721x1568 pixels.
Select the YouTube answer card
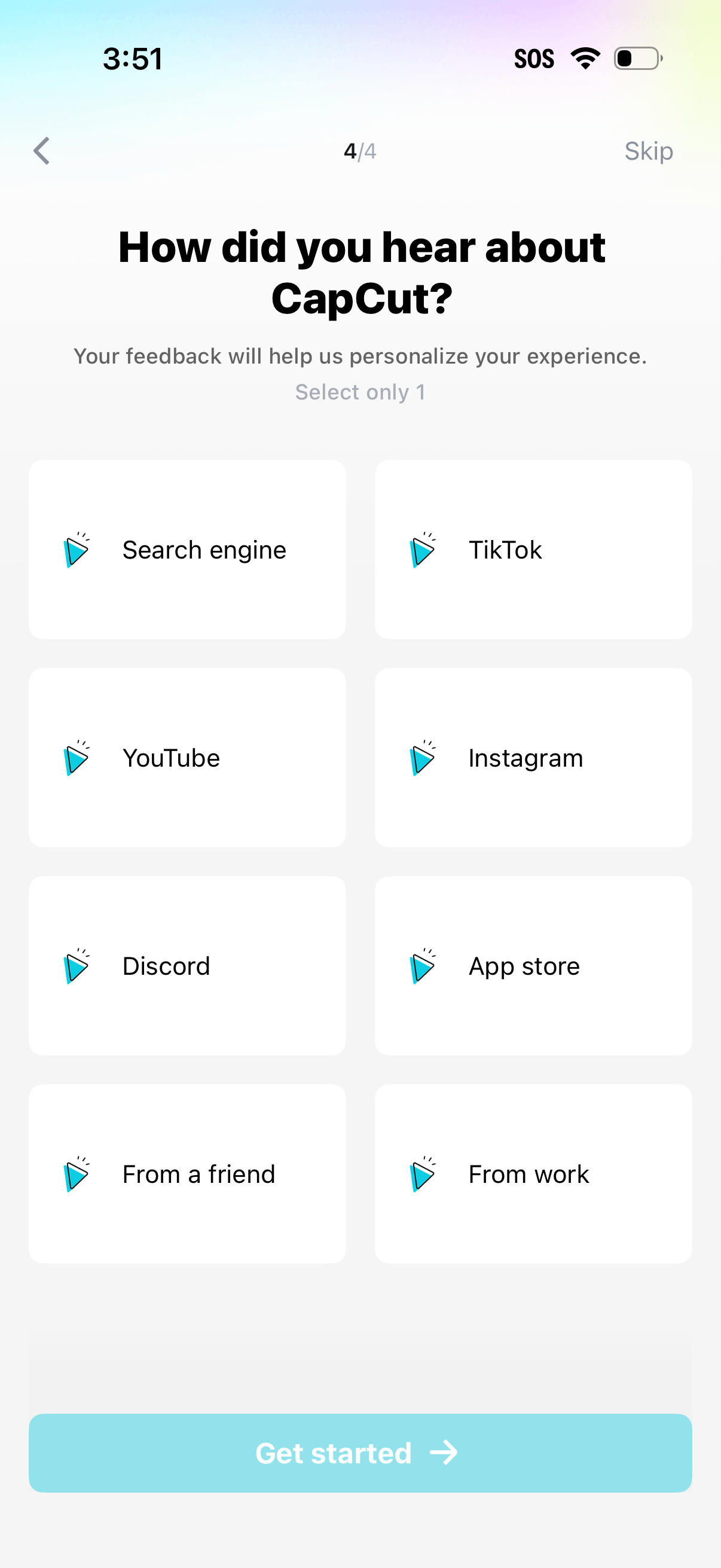[x=187, y=758]
